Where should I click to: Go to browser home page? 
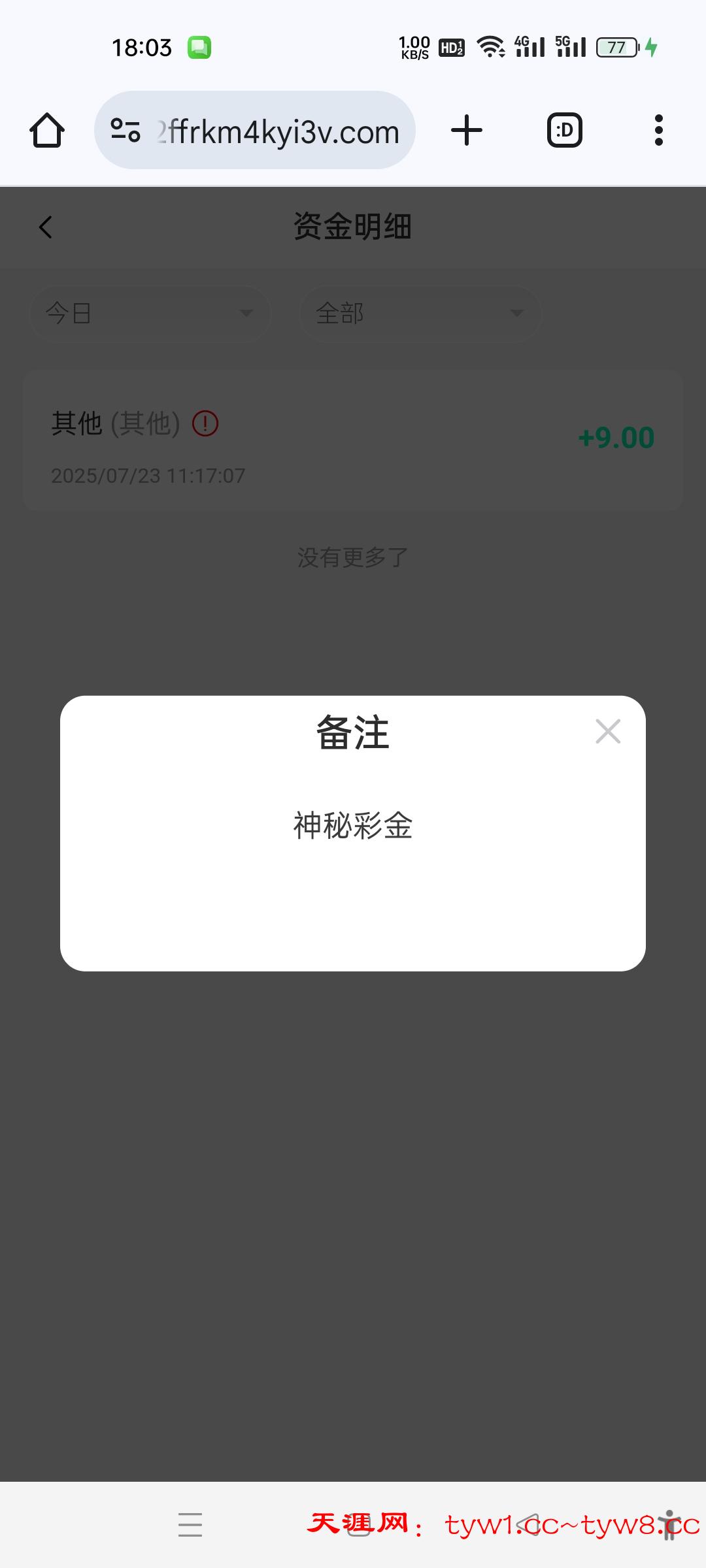point(47,131)
